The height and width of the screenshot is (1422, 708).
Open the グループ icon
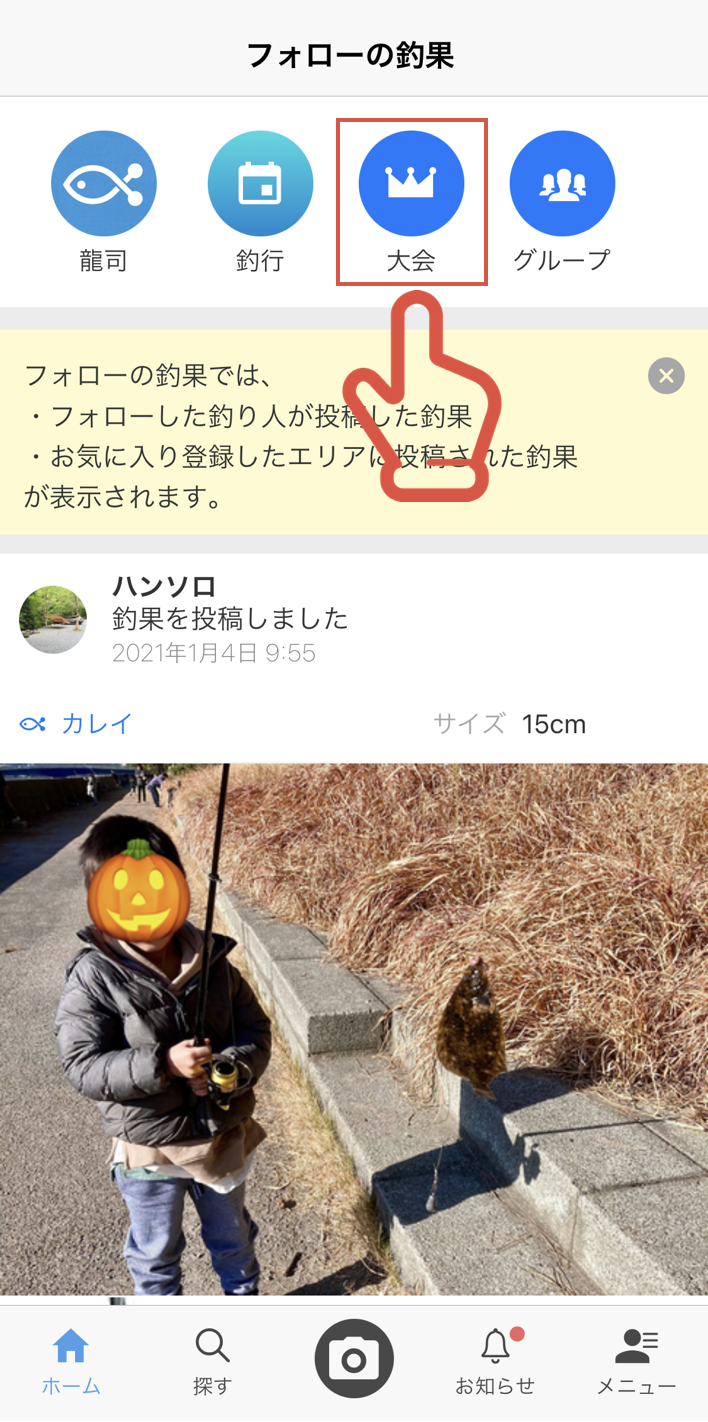click(x=562, y=184)
